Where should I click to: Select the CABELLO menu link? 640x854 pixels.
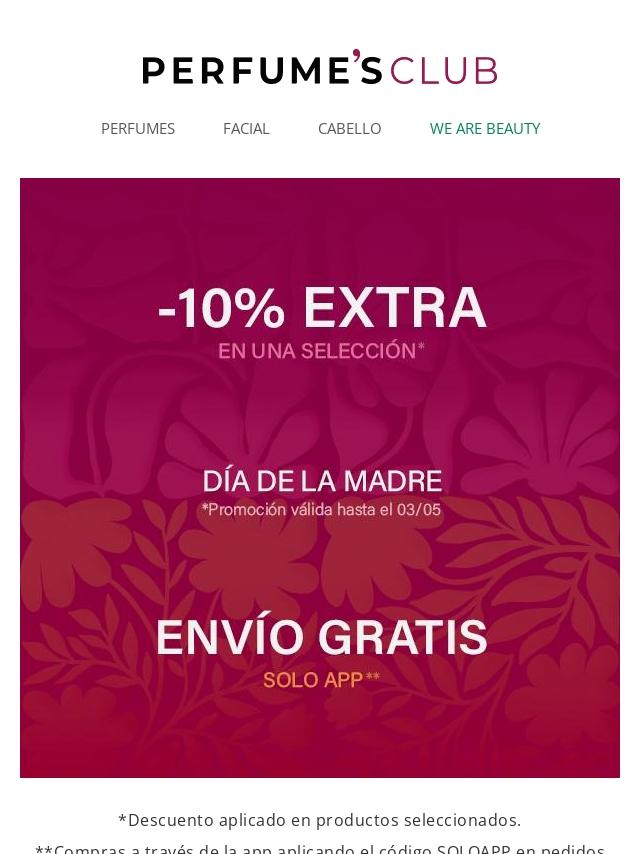click(x=349, y=129)
